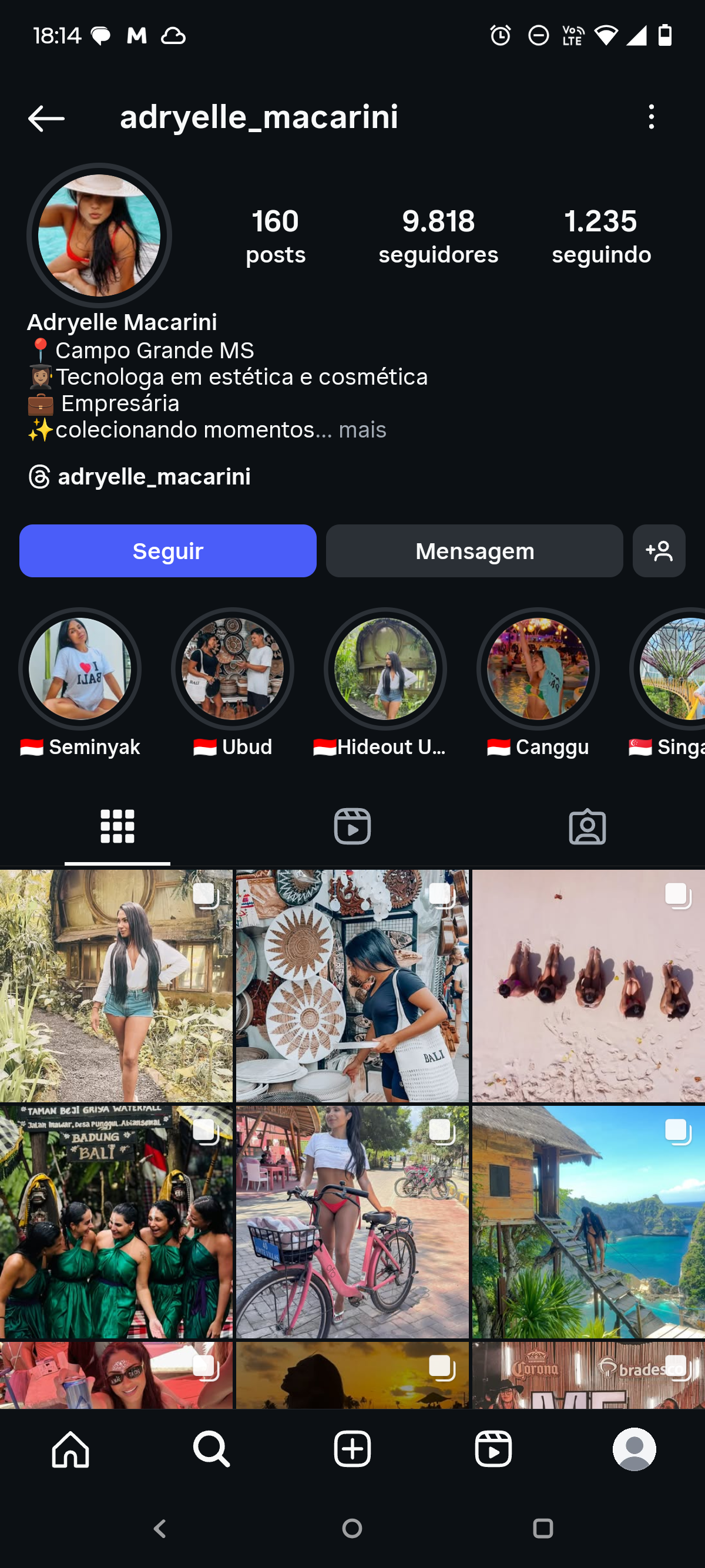Tap the system home button
Screen dimensions: 705x1568
tap(352, 1529)
